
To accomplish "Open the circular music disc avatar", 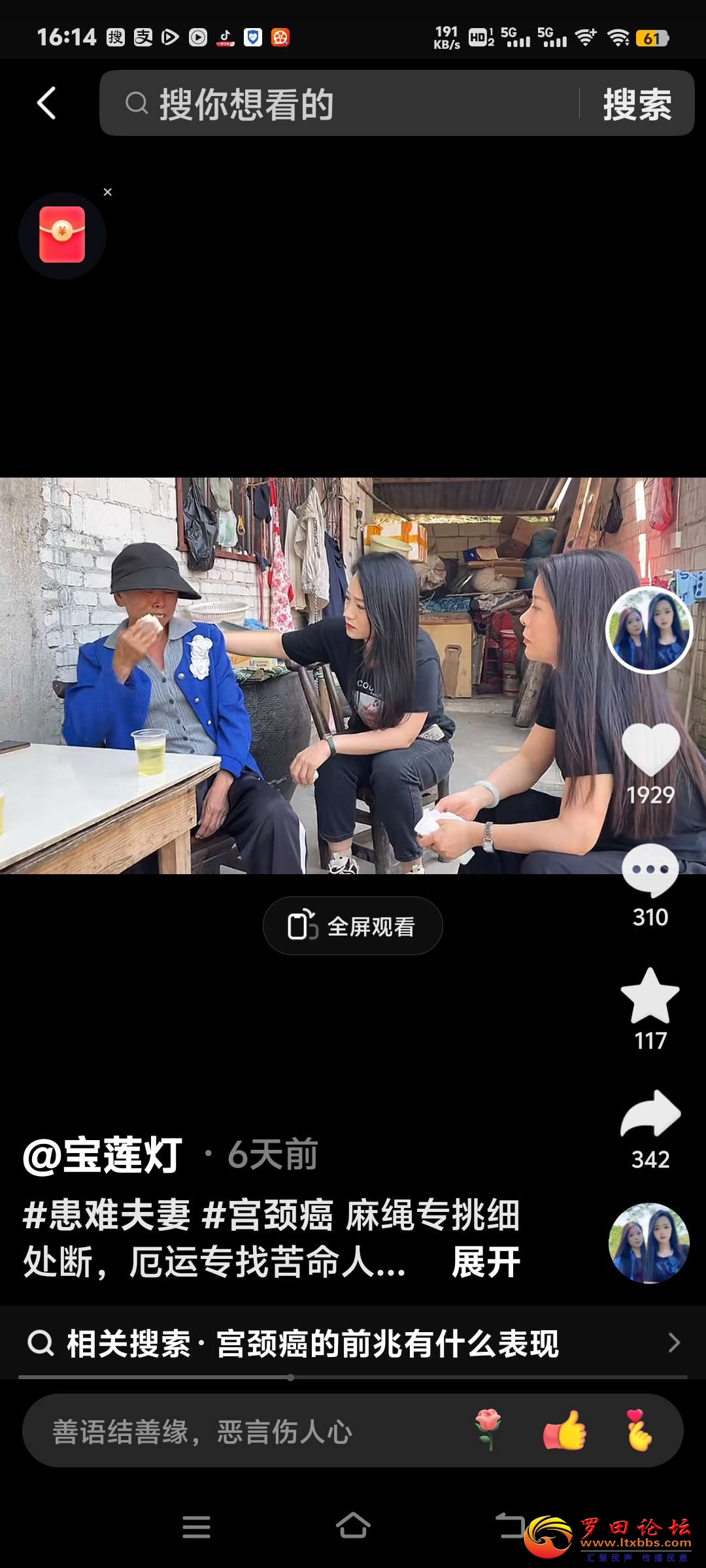I will point(649,1243).
